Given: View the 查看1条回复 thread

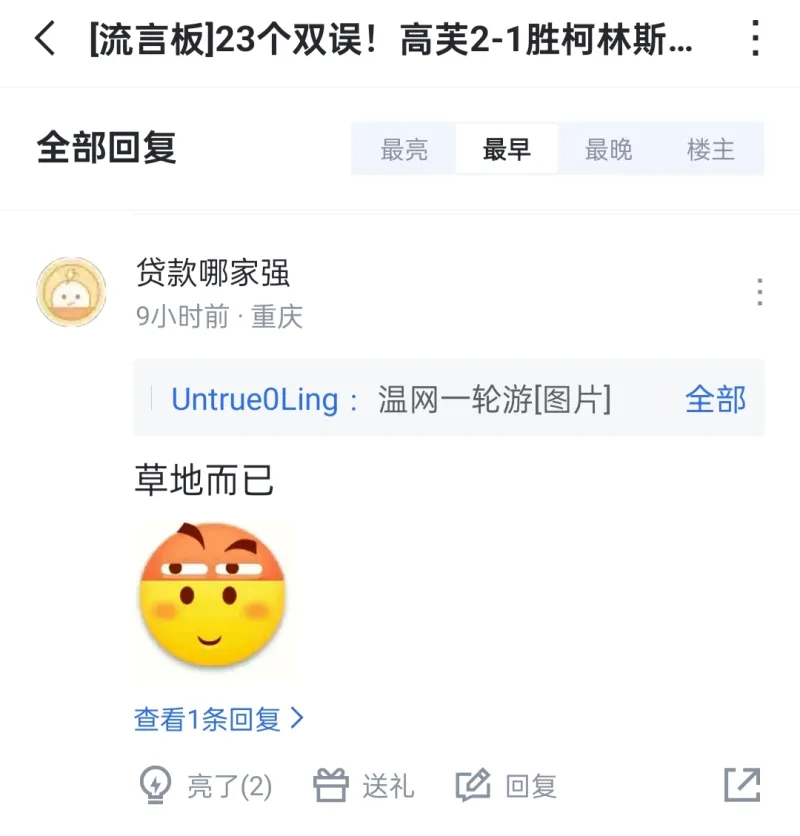Looking at the screenshot, I should tap(218, 718).
